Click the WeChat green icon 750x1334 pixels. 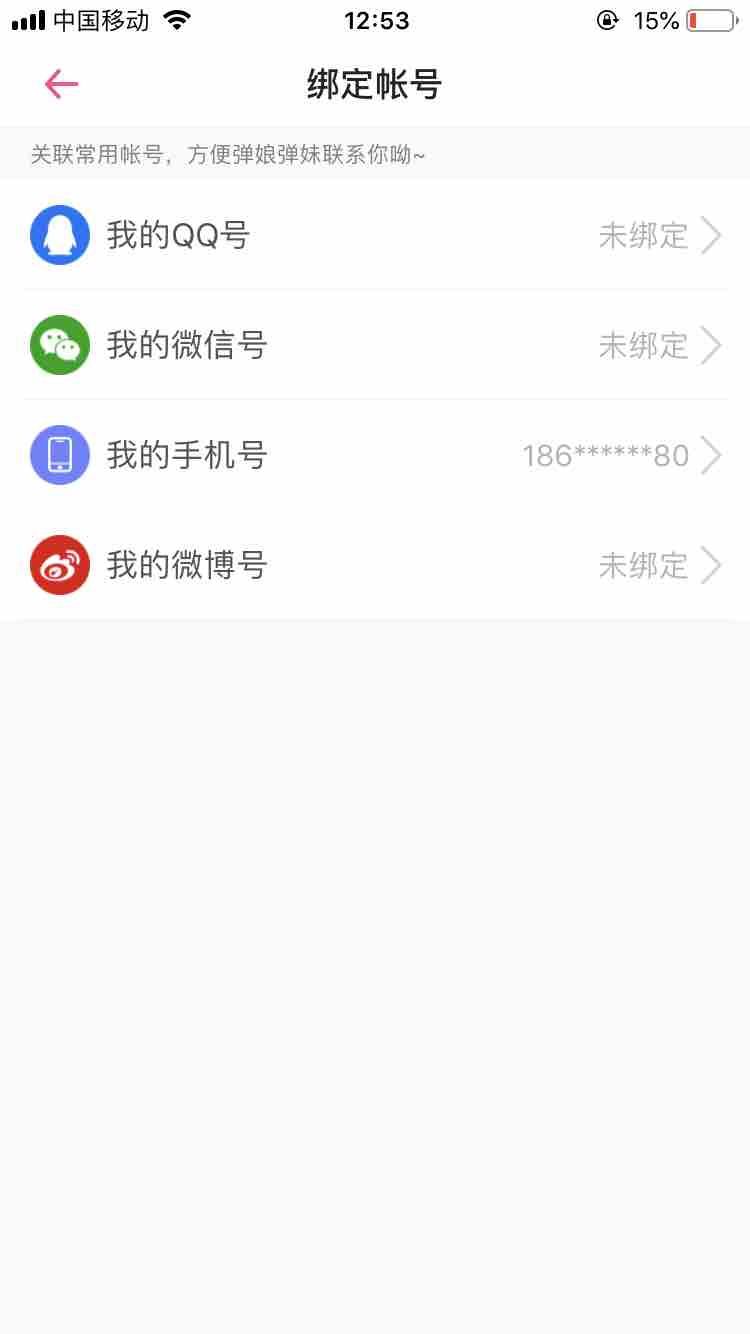point(60,345)
